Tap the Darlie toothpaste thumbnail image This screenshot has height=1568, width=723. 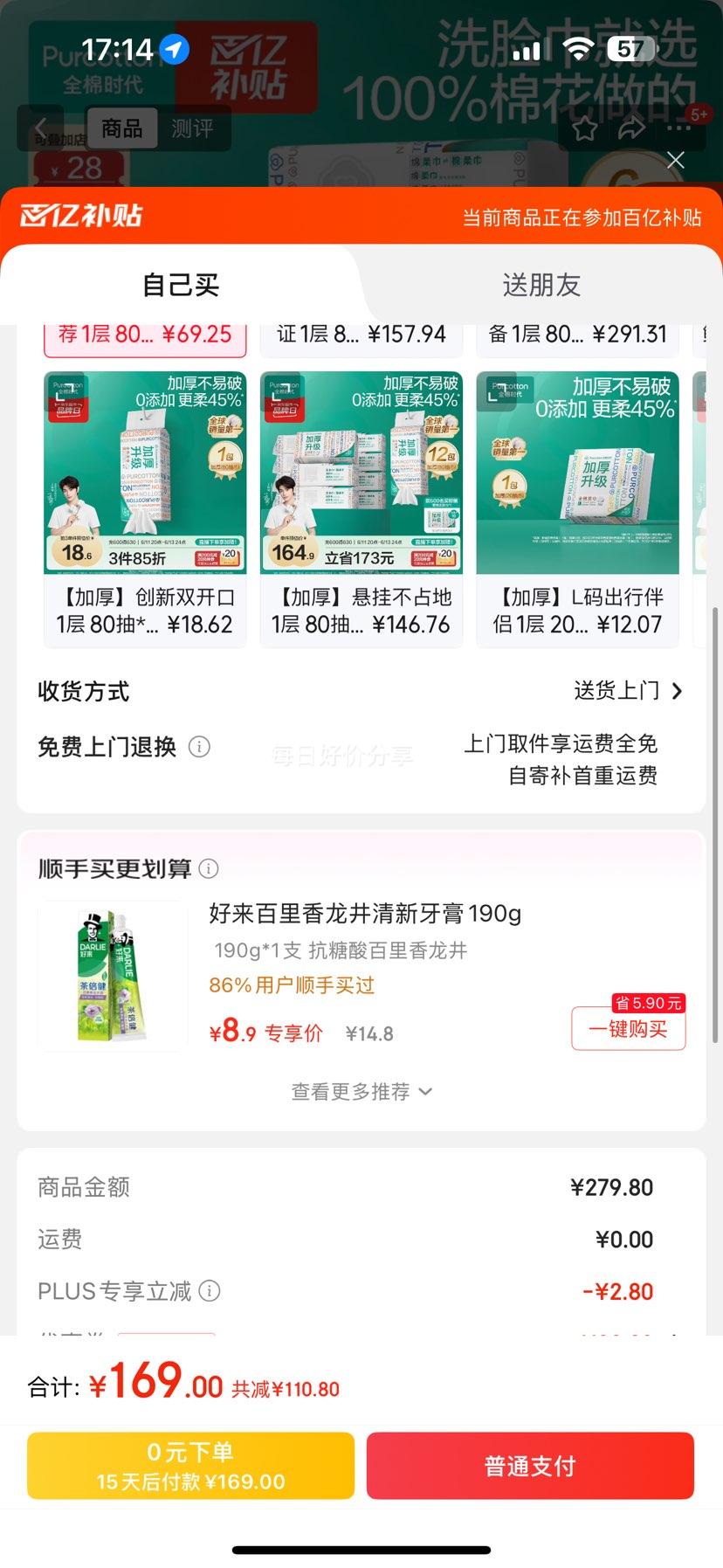click(x=111, y=975)
